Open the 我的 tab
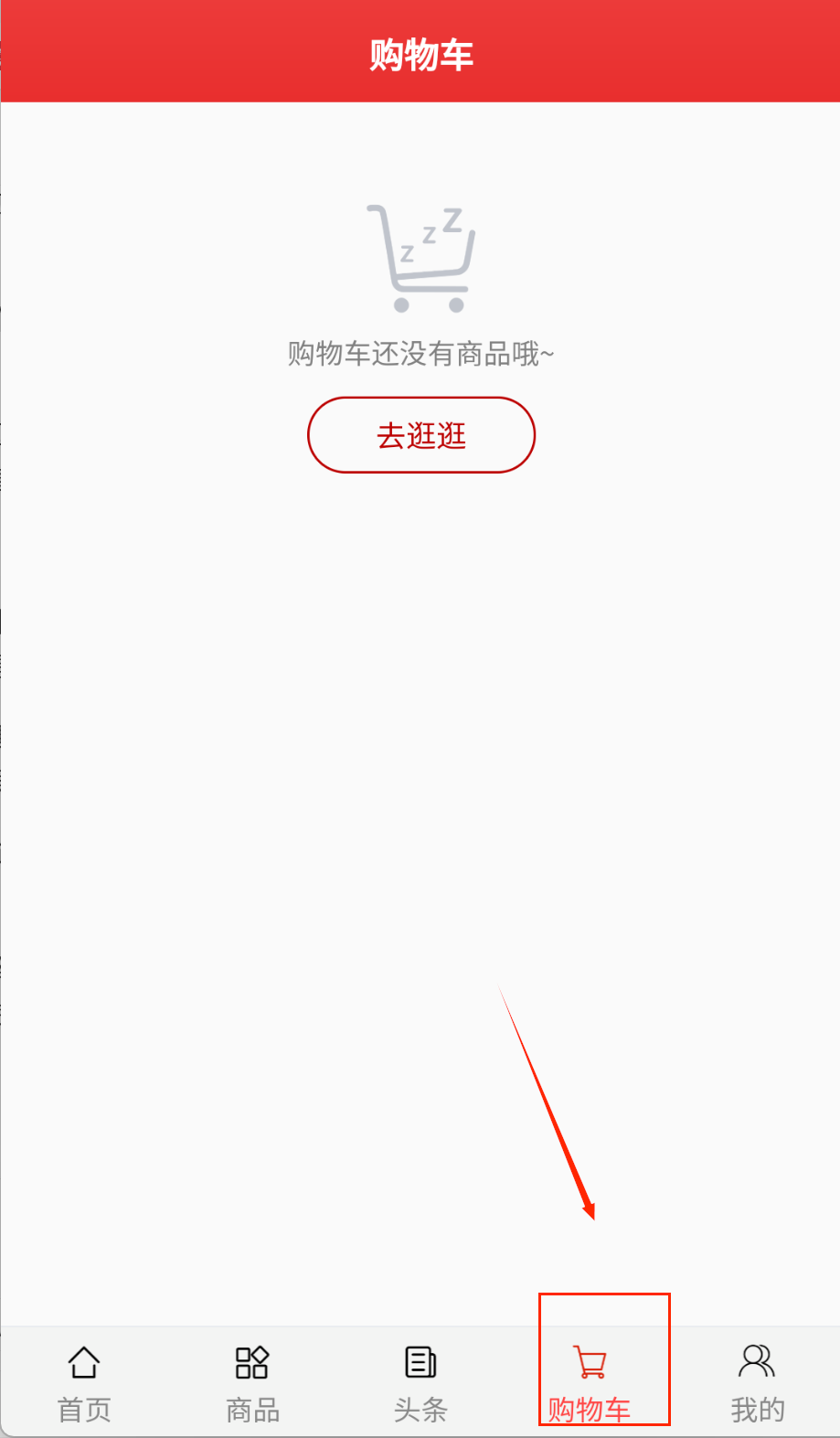The height and width of the screenshot is (1438, 840). point(757,1382)
